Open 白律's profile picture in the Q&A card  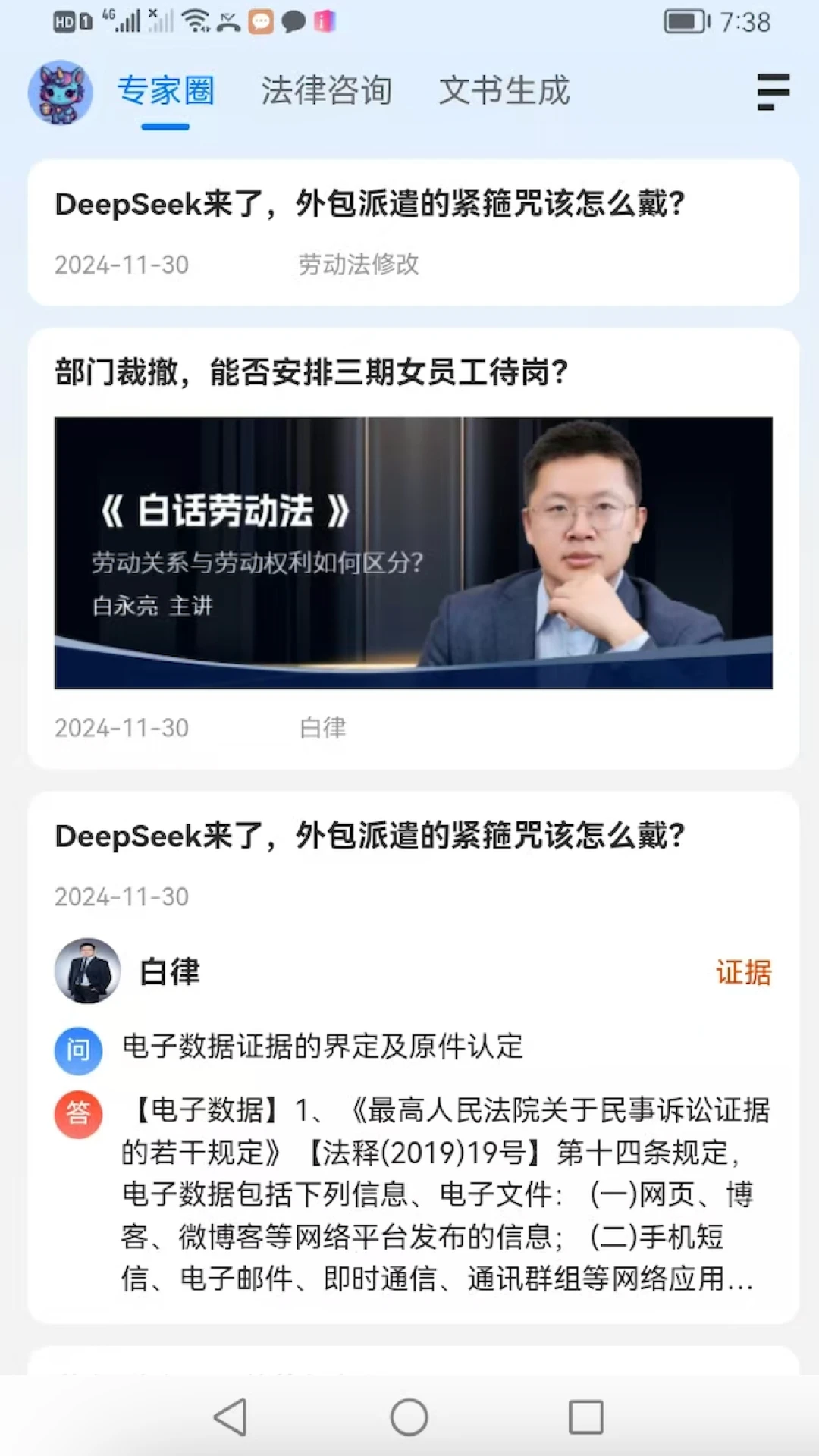(88, 971)
